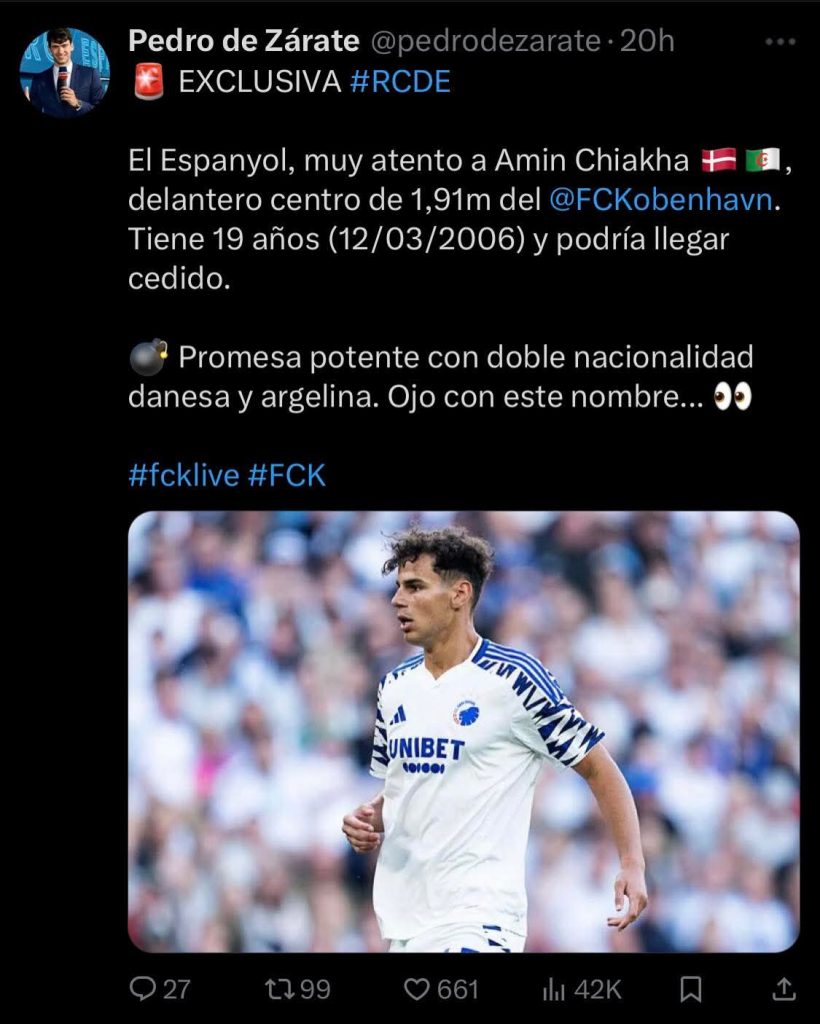Open the #RCDE hashtag
The height and width of the screenshot is (1024, 820).
(400, 83)
